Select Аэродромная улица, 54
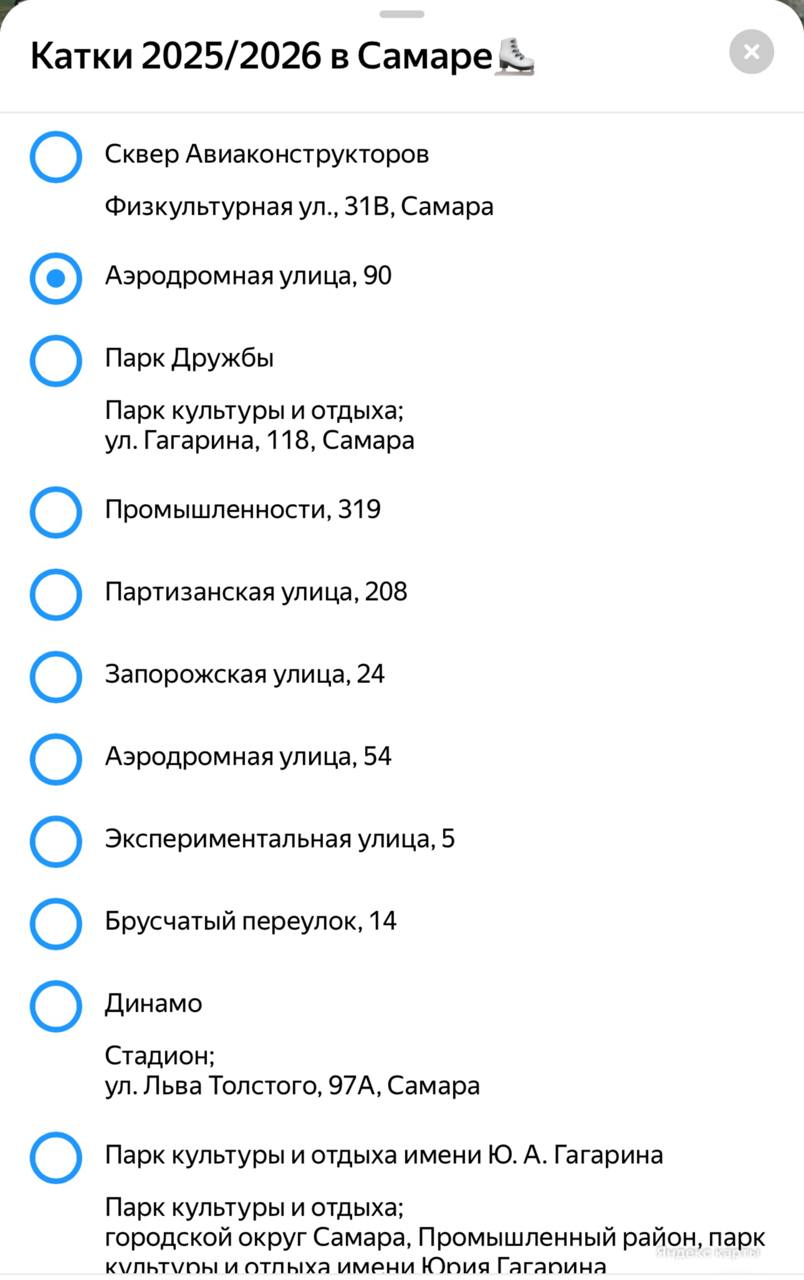The height and width of the screenshot is (1280, 804). click(56, 758)
